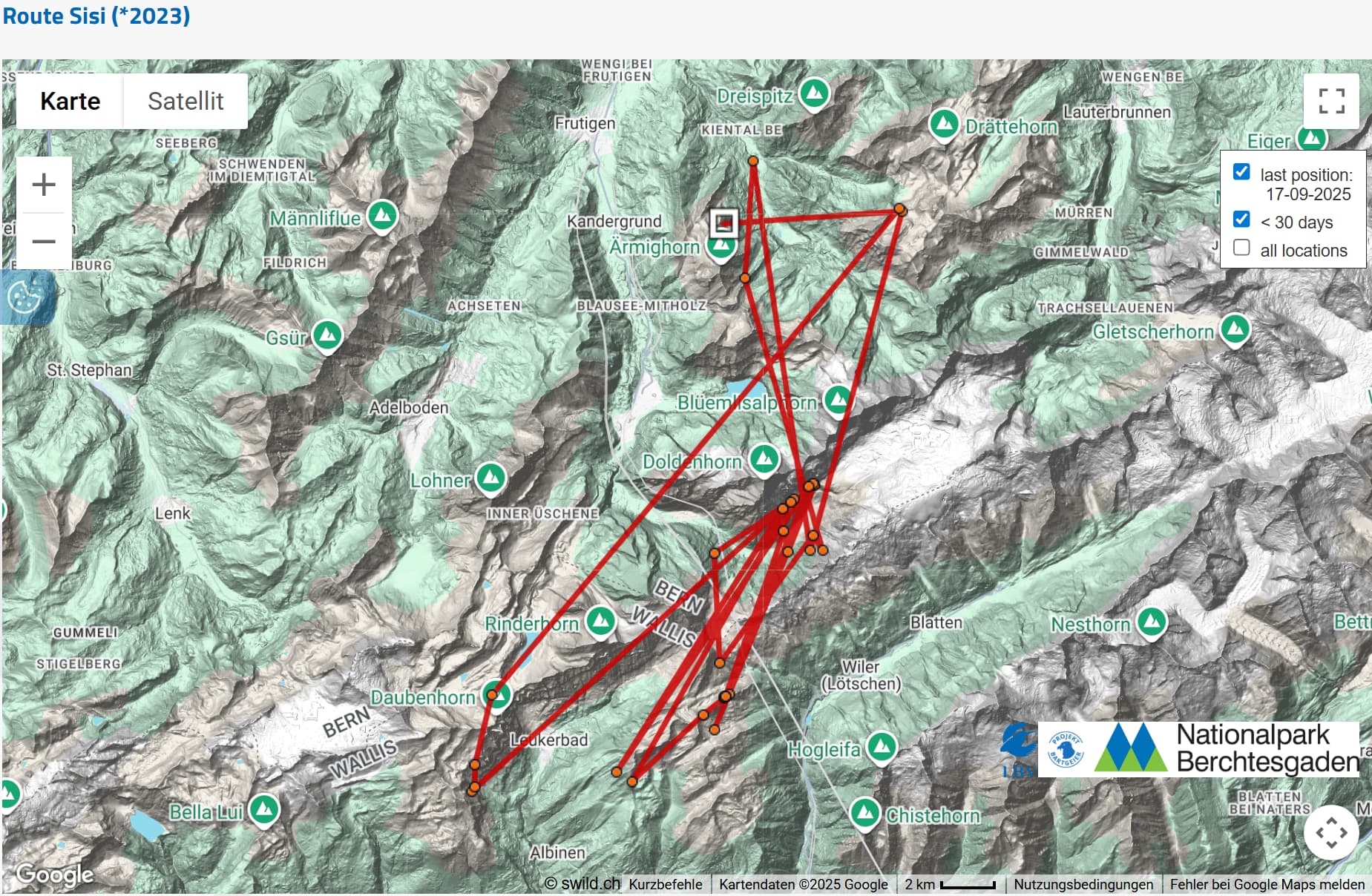Image resolution: width=1372 pixels, height=896 pixels.
Task: Select the Karte map type
Action: pyautogui.click(x=70, y=101)
